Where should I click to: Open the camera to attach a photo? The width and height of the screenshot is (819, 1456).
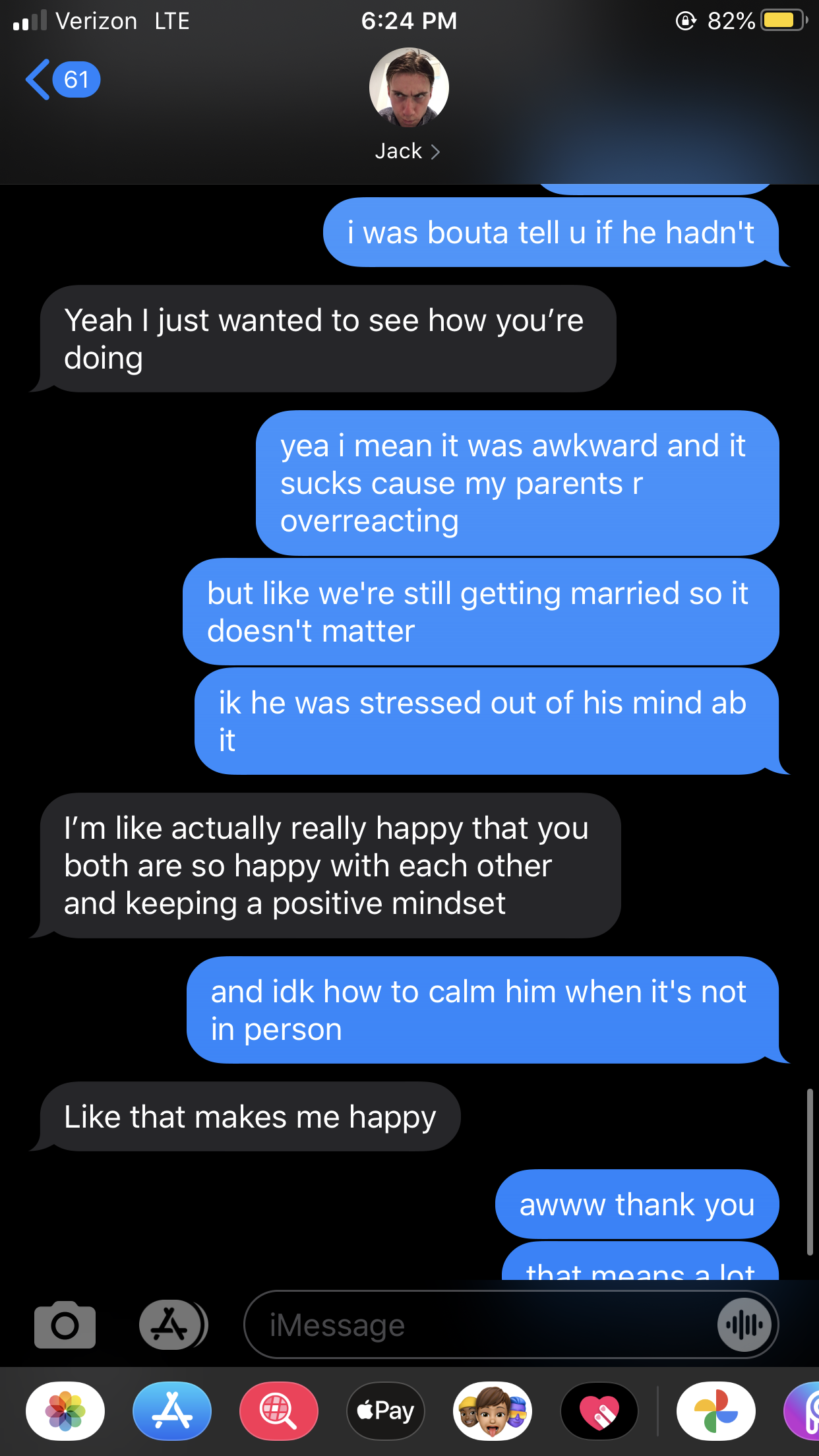65,1325
